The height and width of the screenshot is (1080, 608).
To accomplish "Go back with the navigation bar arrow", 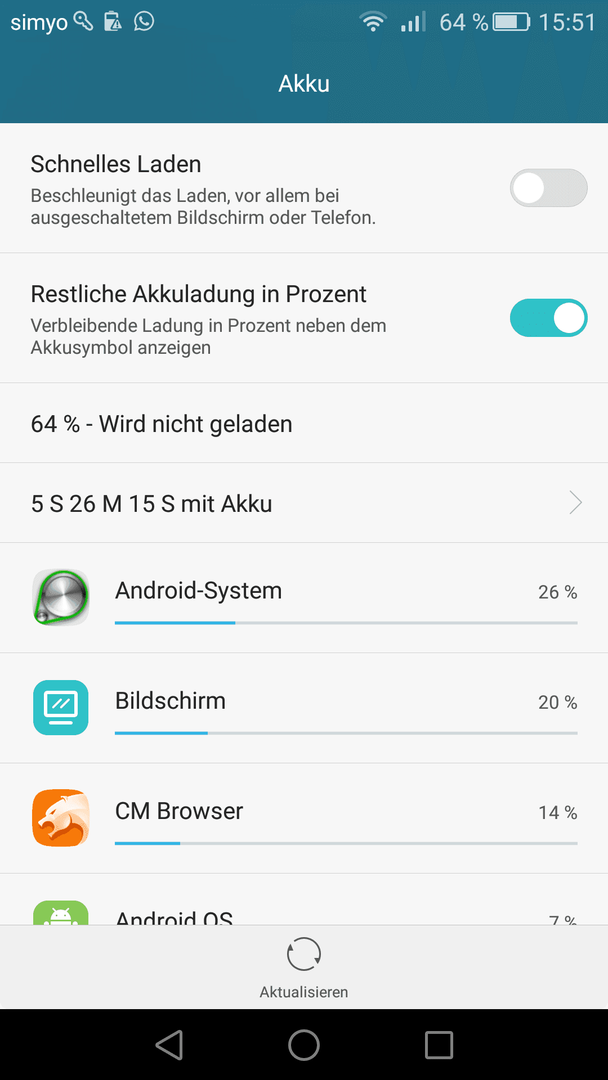I will (x=169, y=1044).
